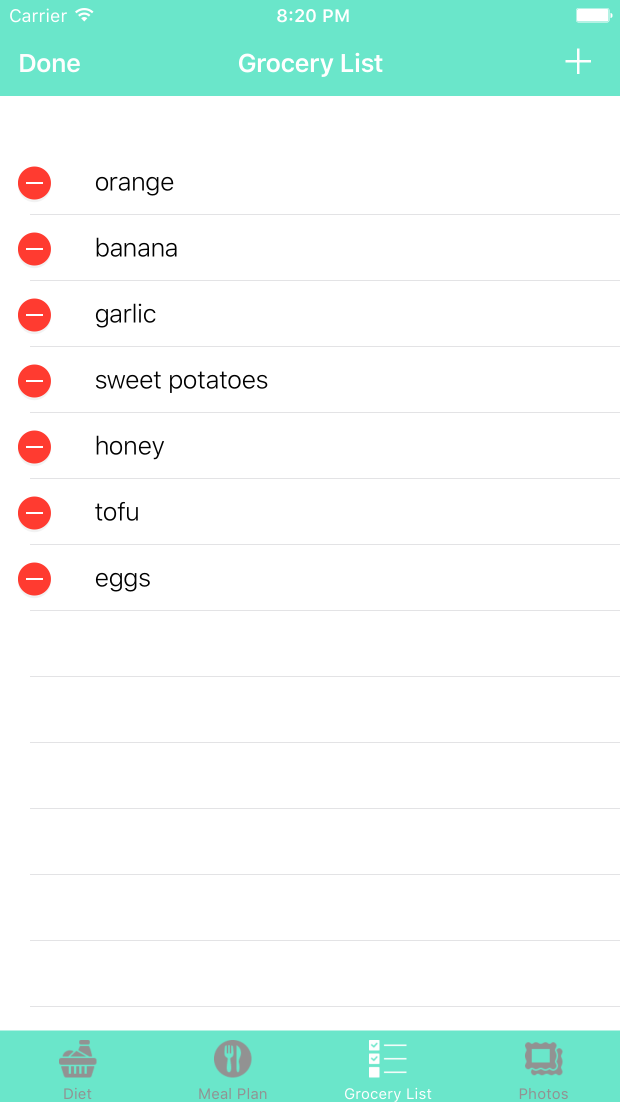The image size is (620, 1102).
Task: Delete orange from the list
Action: tap(34, 182)
